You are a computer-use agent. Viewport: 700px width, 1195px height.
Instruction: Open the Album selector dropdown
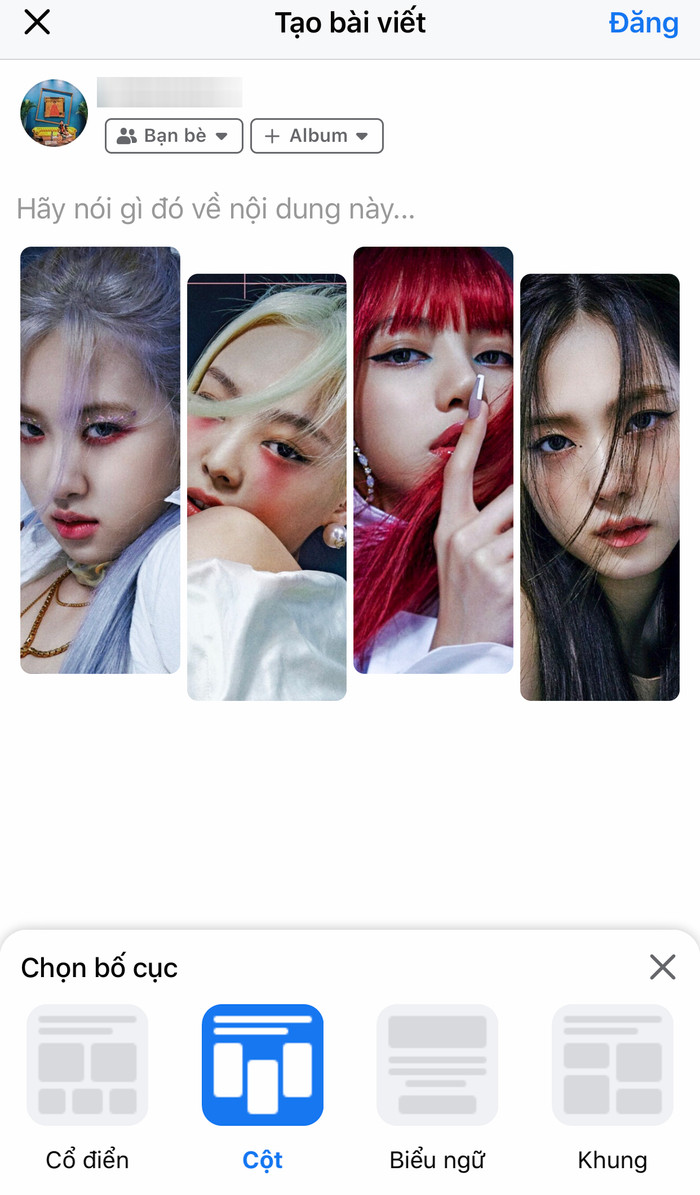317,136
